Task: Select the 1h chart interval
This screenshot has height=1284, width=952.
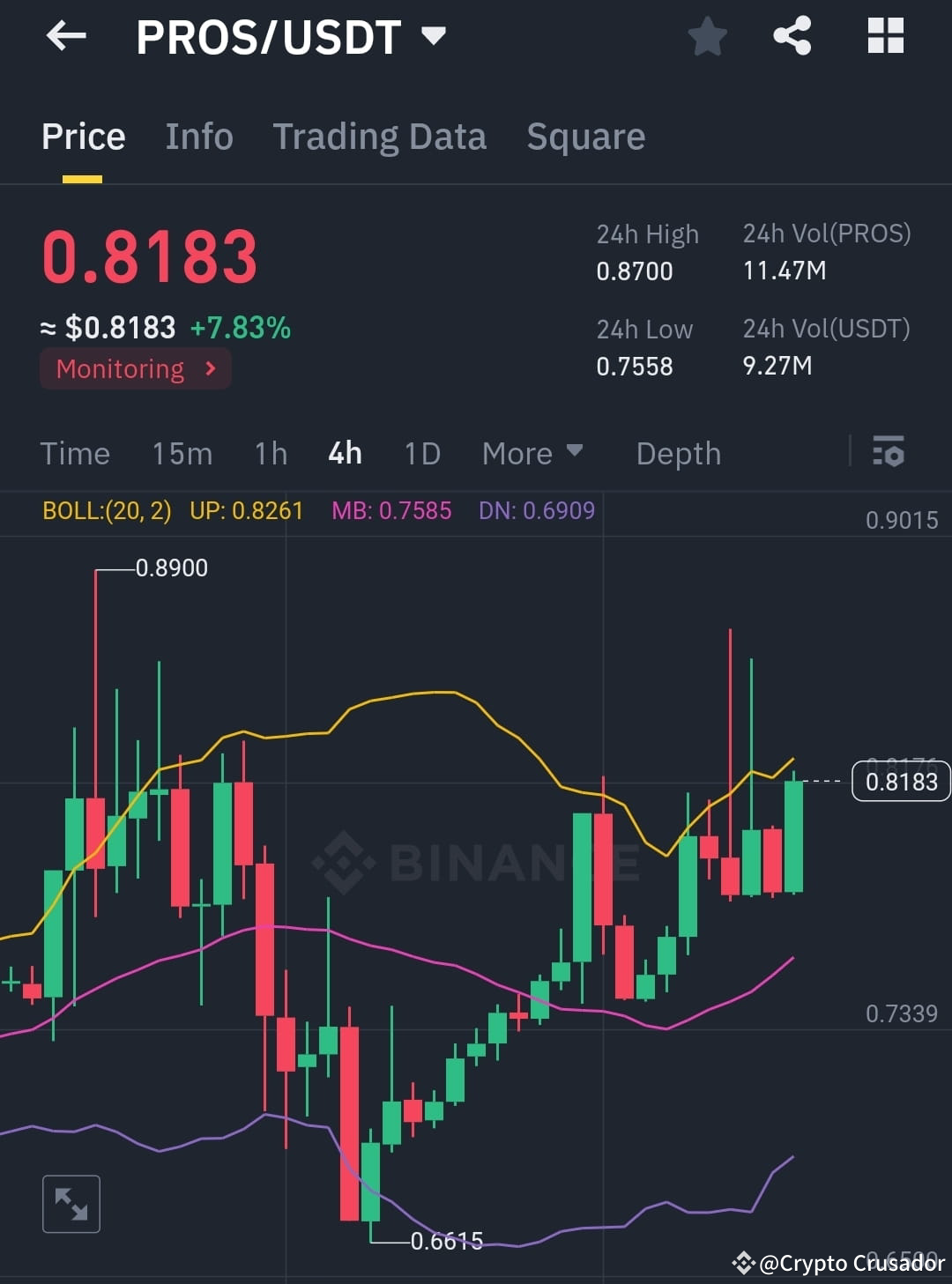Action: (x=270, y=453)
